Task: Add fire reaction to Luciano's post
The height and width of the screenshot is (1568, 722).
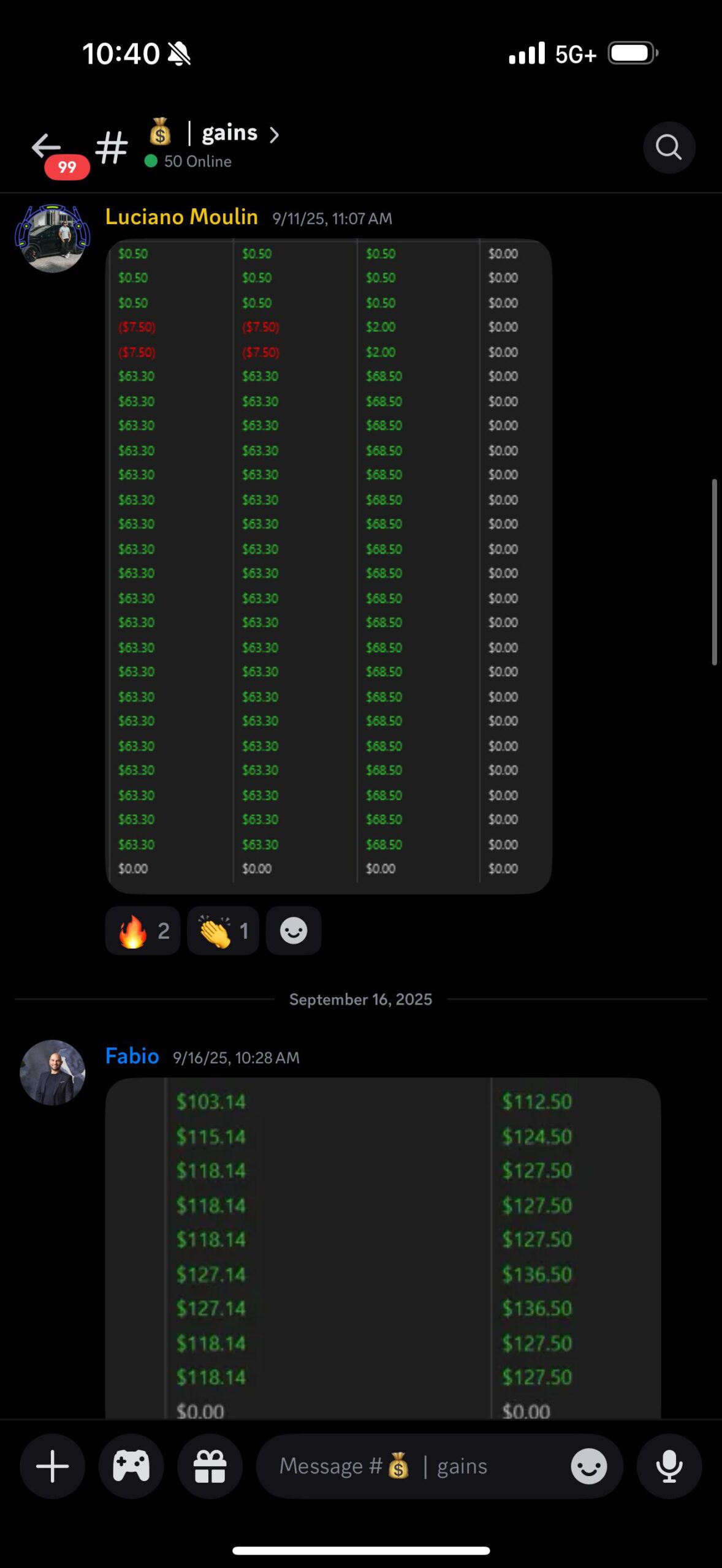Action: click(143, 931)
